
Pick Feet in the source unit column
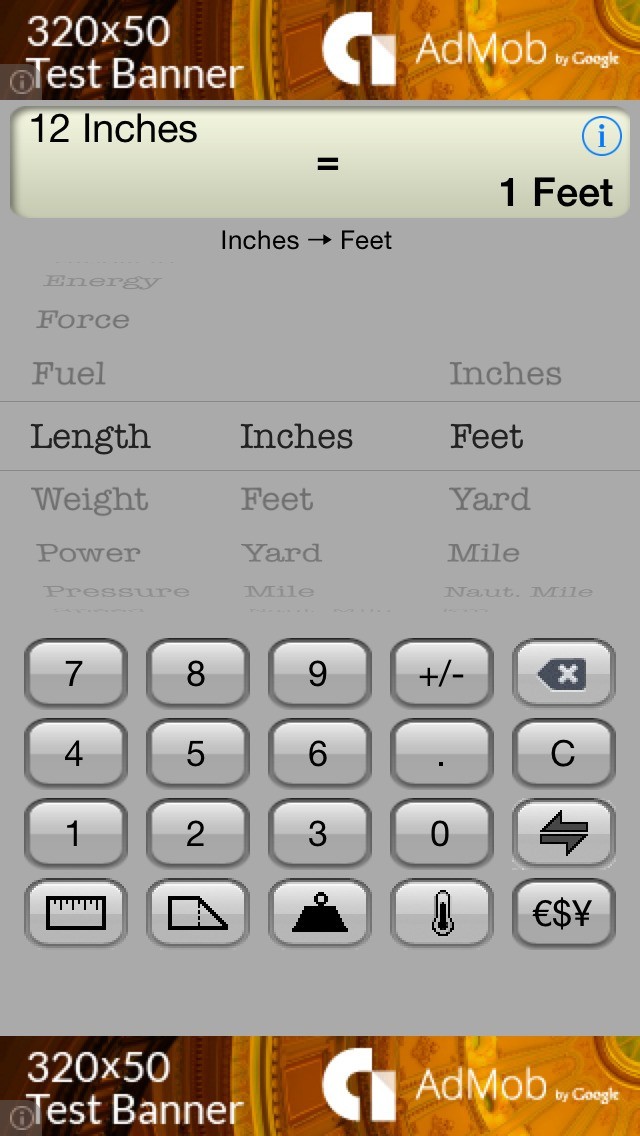277,499
